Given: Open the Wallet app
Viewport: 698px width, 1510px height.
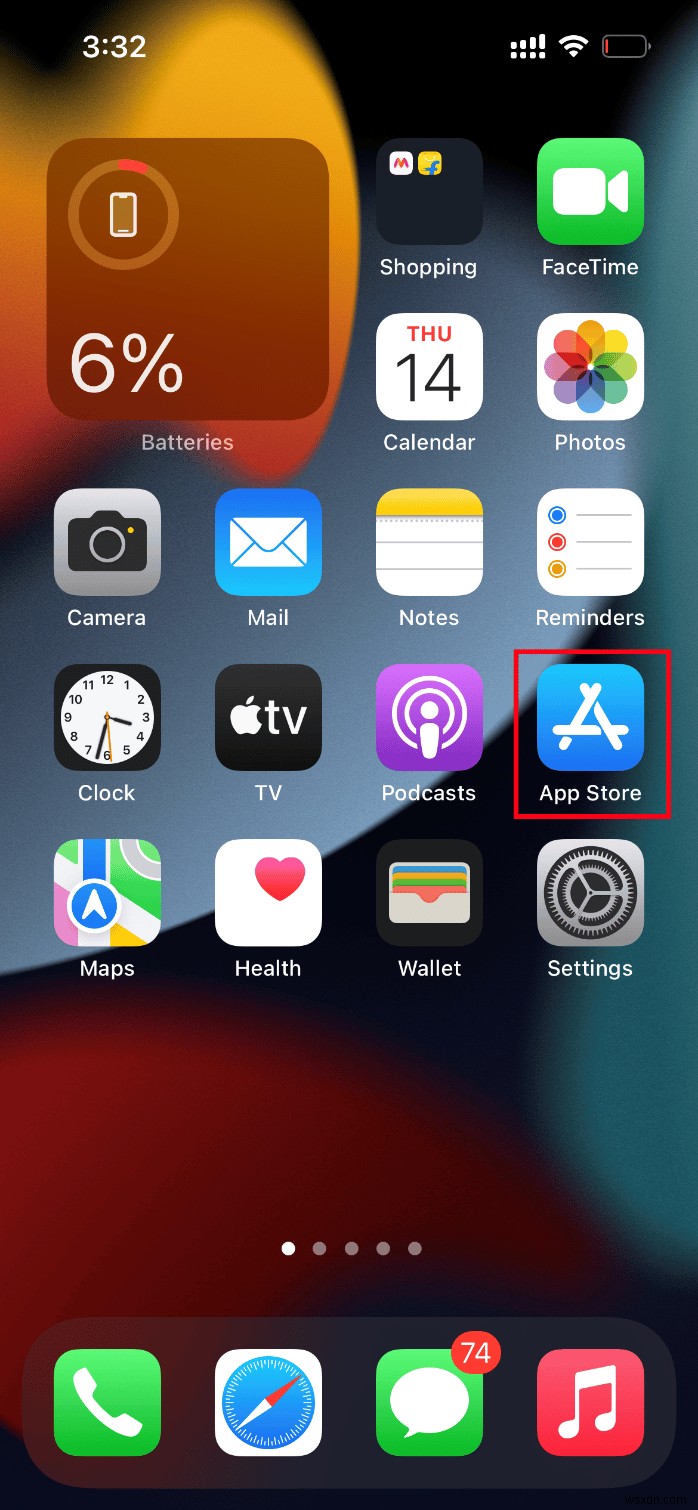Looking at the screenshot, I should point(429,893).
